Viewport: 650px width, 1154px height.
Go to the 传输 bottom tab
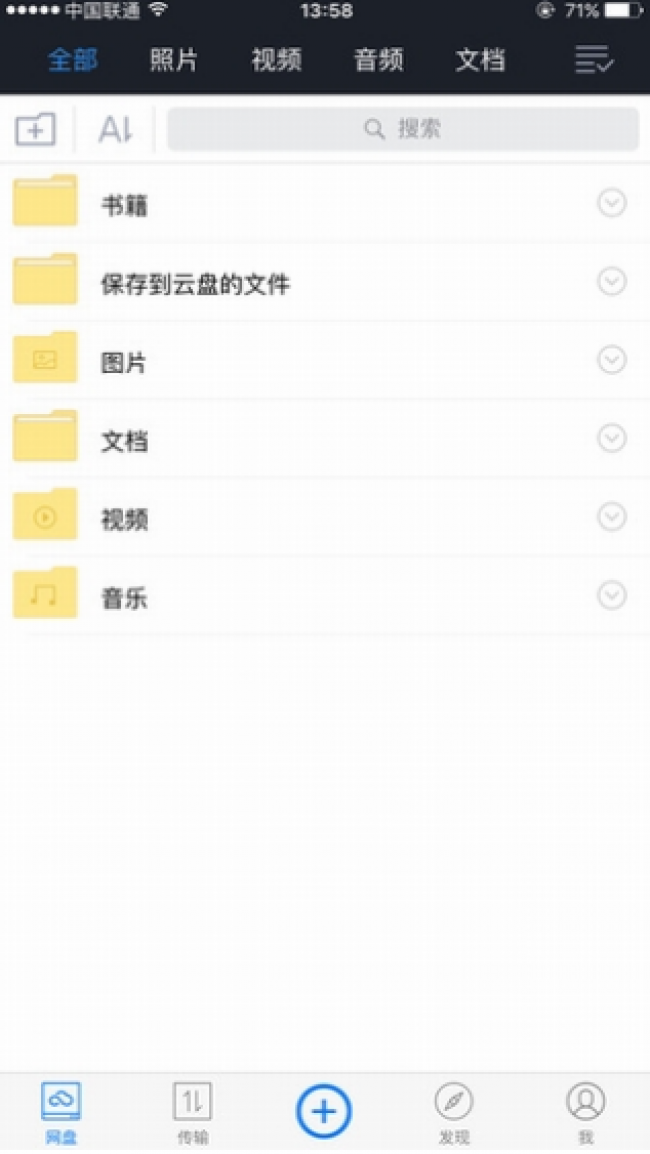tap(192, 1112)
